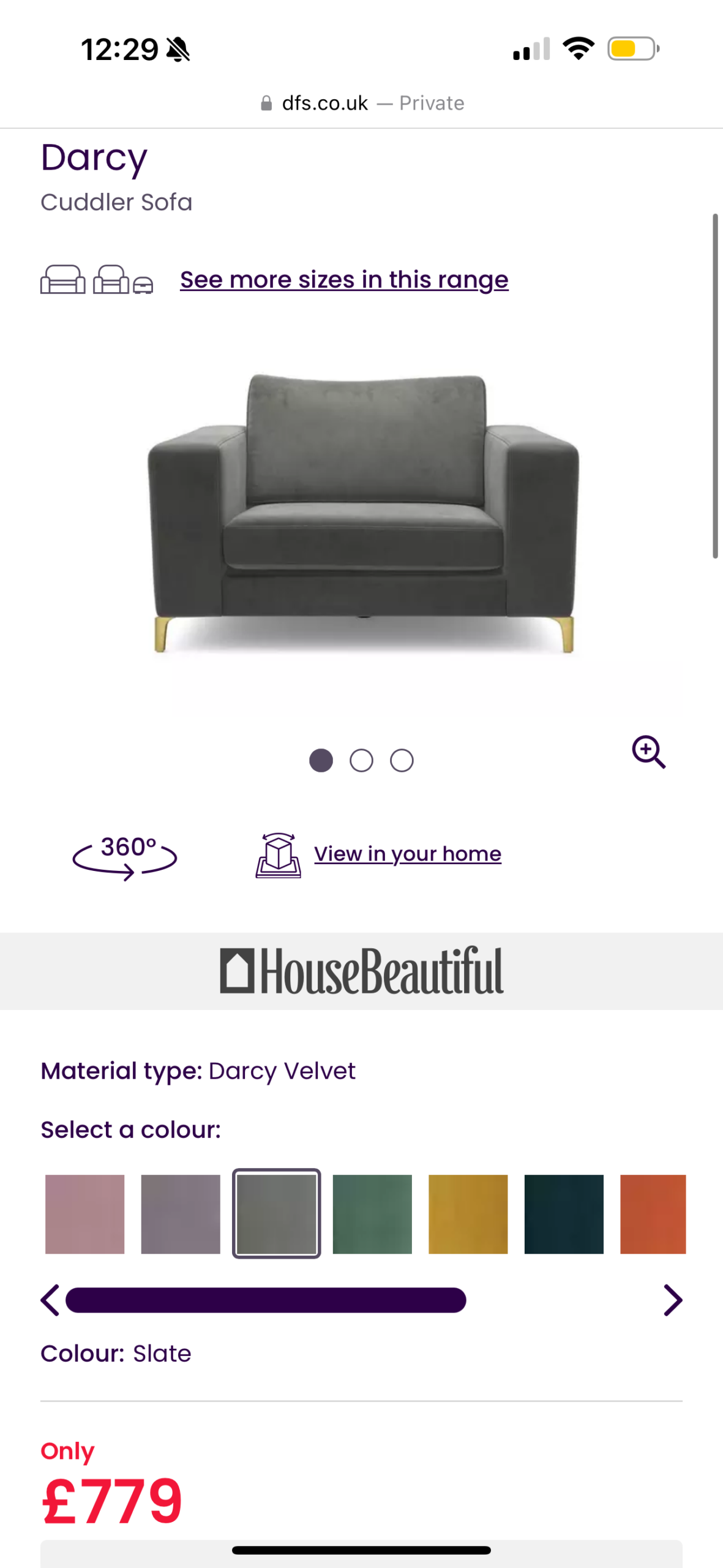Image resolution: width=723 pixels, height=1568 pixels.
Task: Select the mustard yellow colour swatch
Action: [468, 1214]
